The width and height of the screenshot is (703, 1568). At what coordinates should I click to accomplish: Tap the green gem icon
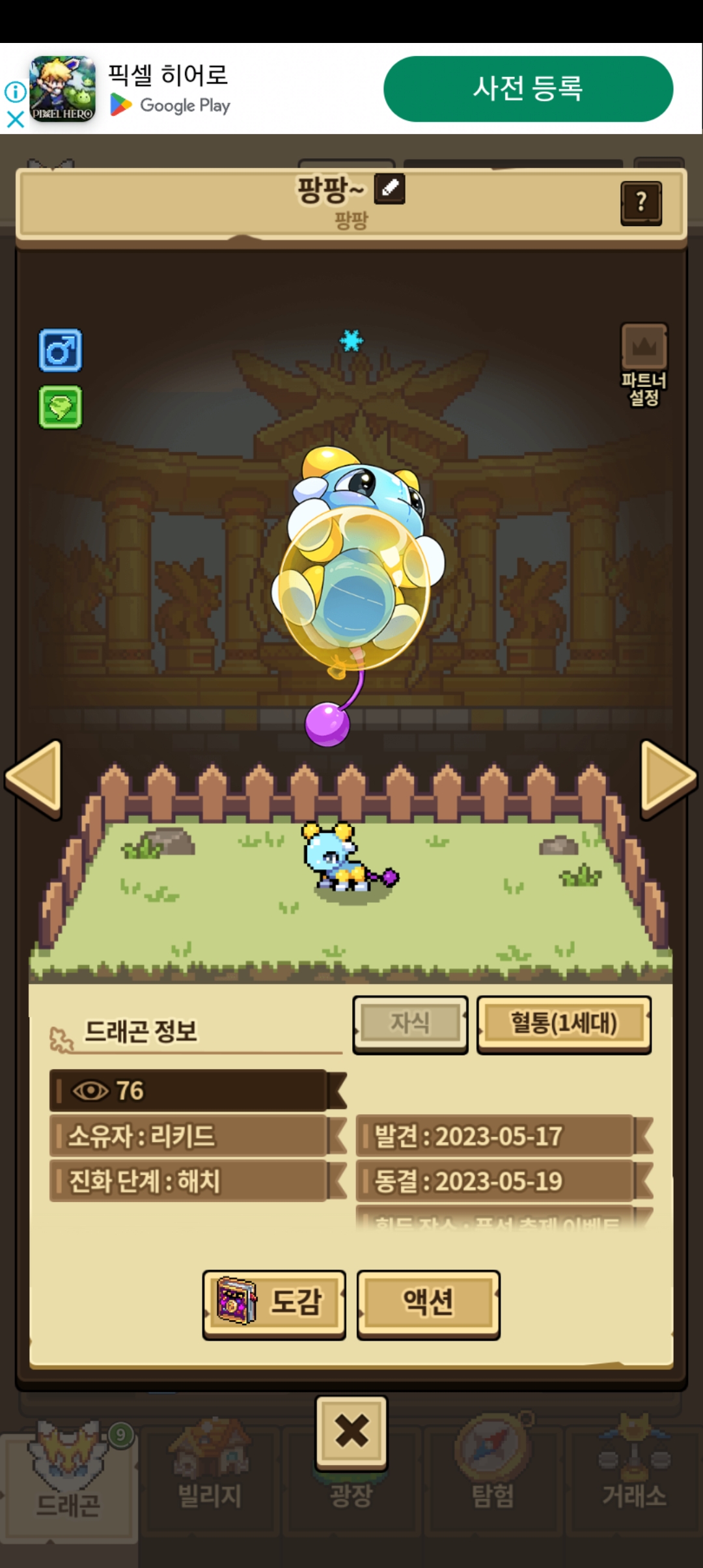(61, 407)
